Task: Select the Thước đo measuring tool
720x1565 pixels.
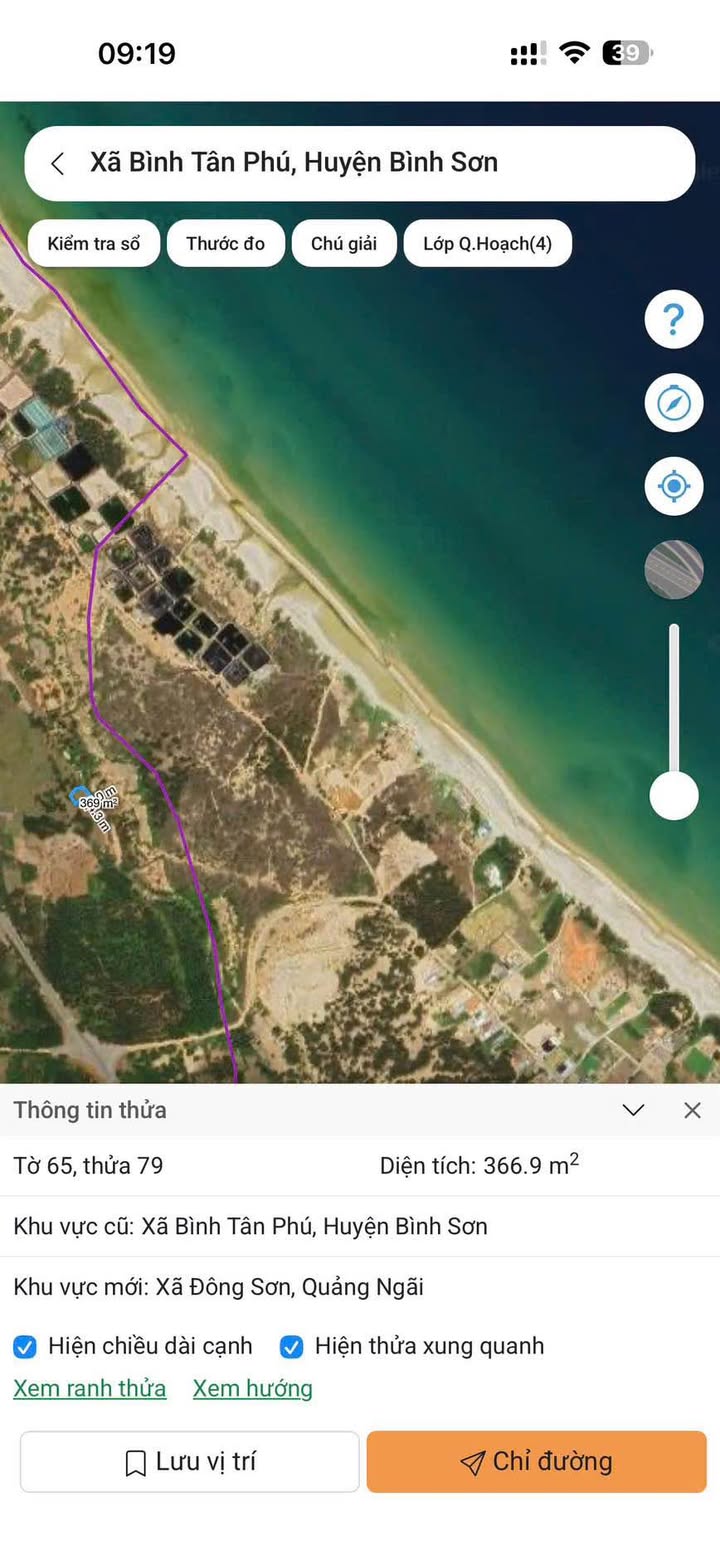Action: [226, 244]
